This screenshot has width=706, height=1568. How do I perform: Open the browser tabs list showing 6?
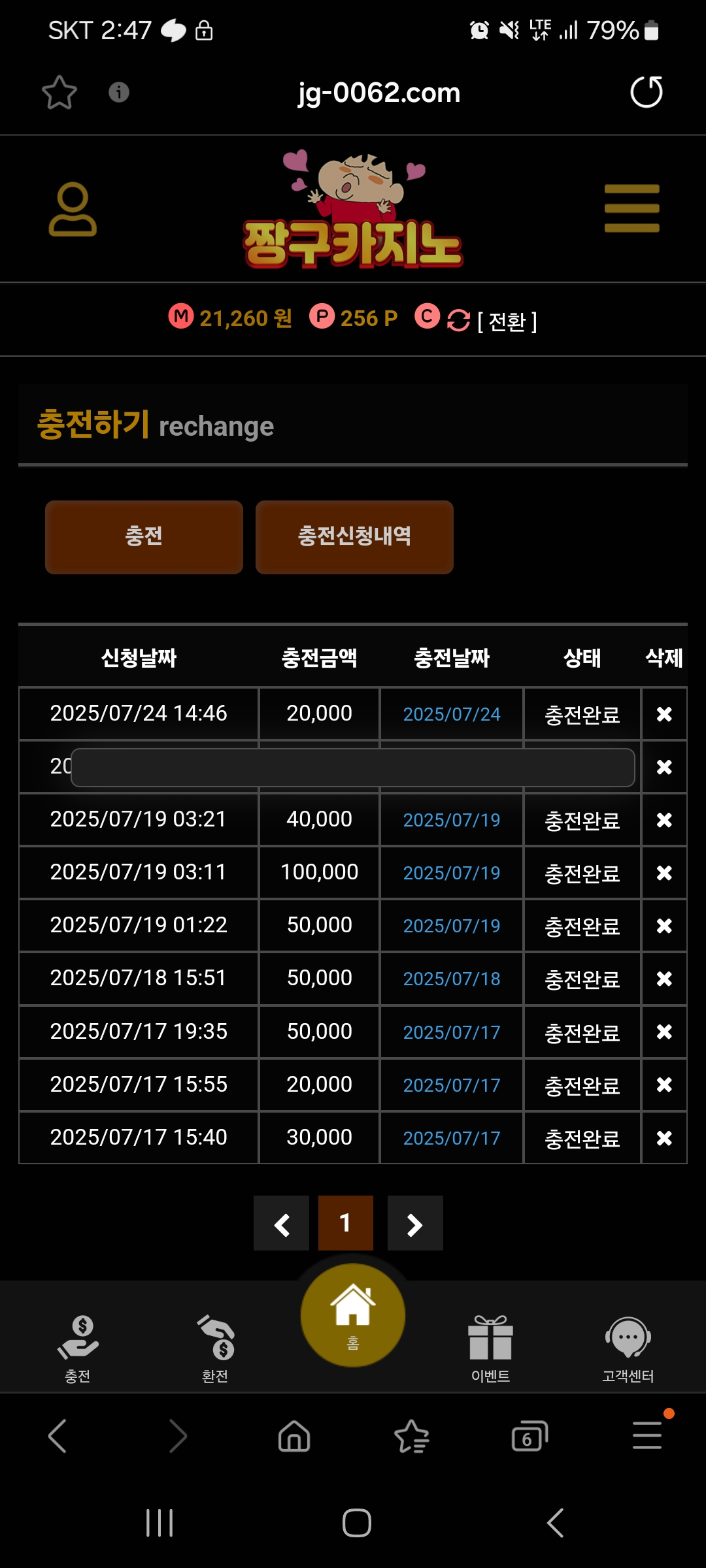click(529, 1436)
